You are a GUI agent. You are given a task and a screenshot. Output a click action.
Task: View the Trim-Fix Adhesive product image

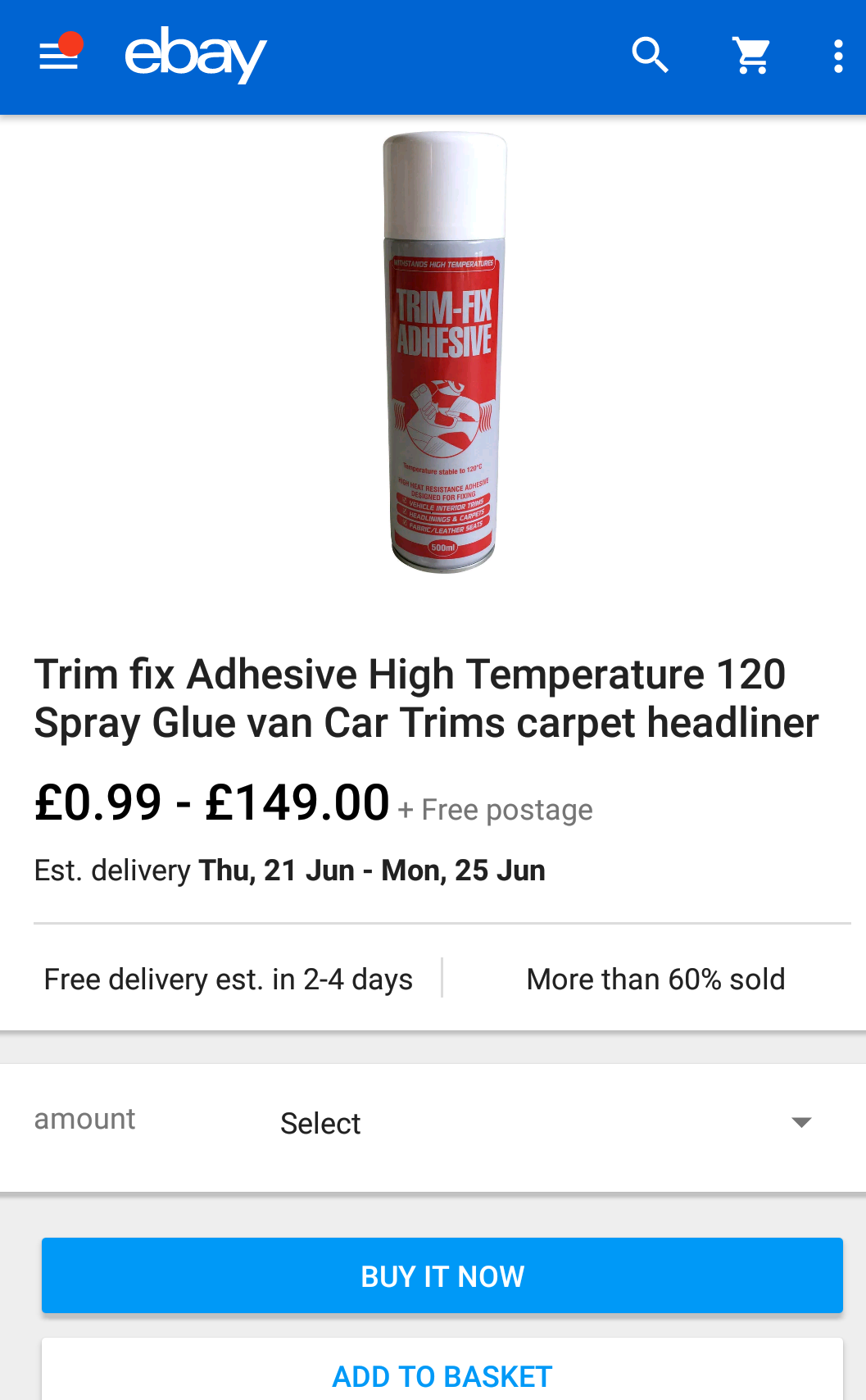[x=444, y=352]
